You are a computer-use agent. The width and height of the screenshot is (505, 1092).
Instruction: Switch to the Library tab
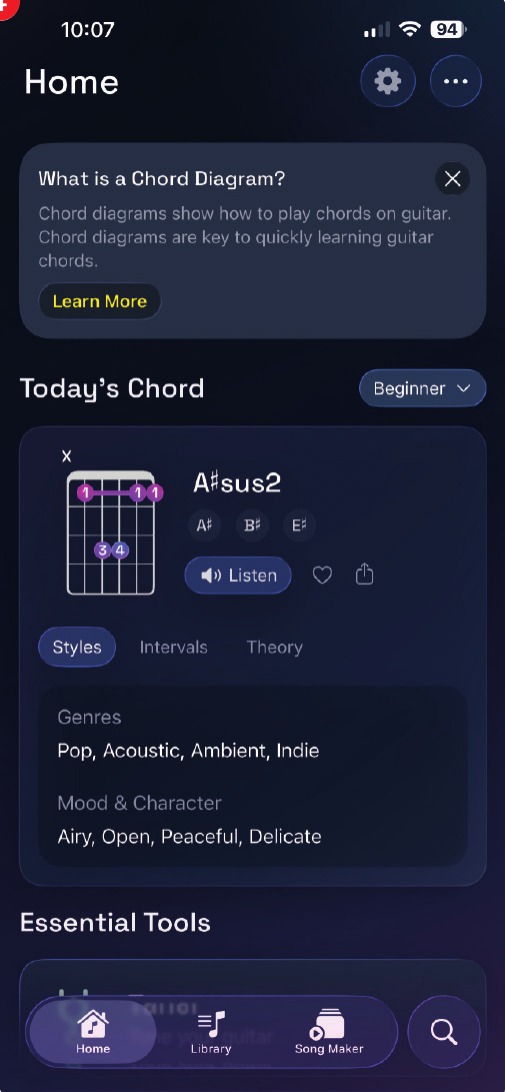210,1031
